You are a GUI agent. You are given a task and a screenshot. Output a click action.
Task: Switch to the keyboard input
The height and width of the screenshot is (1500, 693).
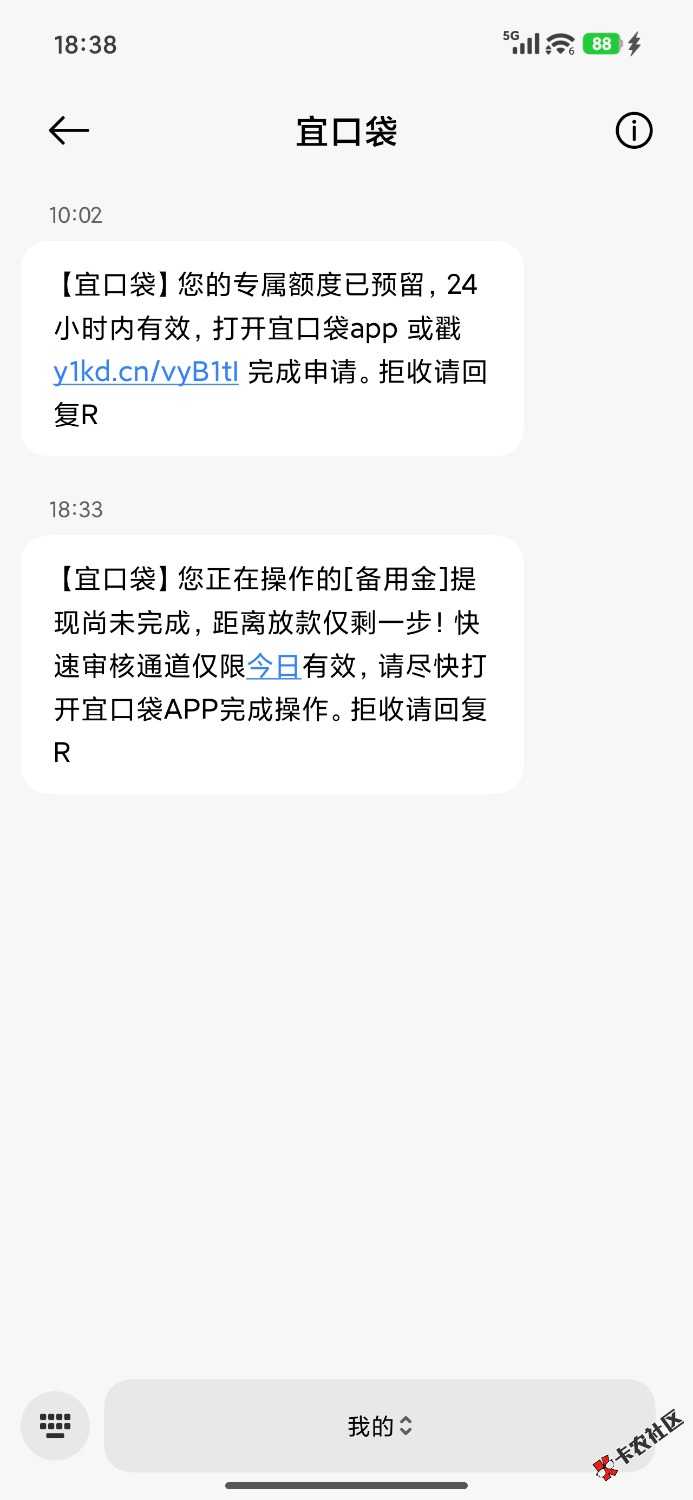[x=55, y=1425]
